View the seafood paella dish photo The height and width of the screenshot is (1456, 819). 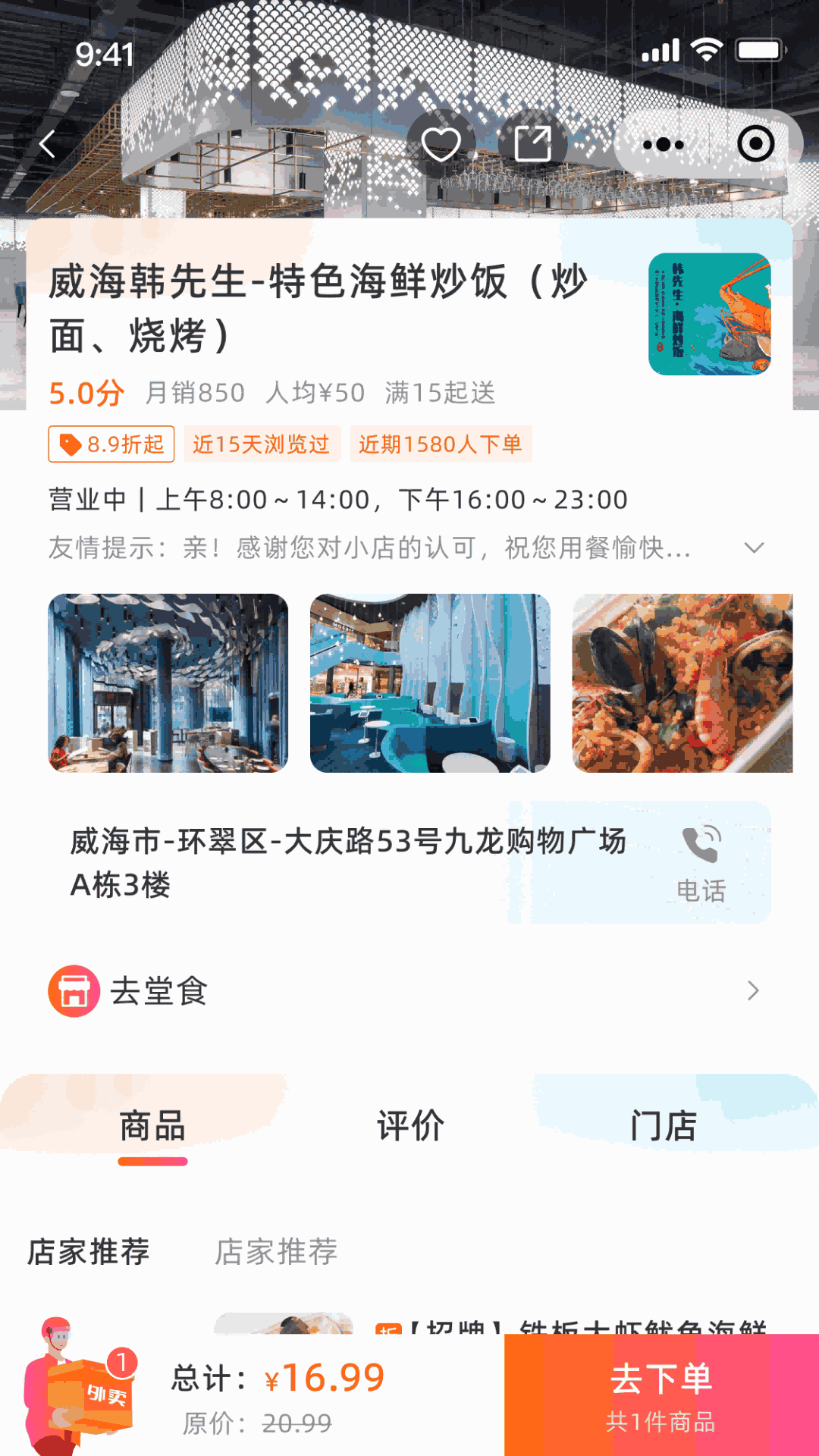click(x=682, y=685)
